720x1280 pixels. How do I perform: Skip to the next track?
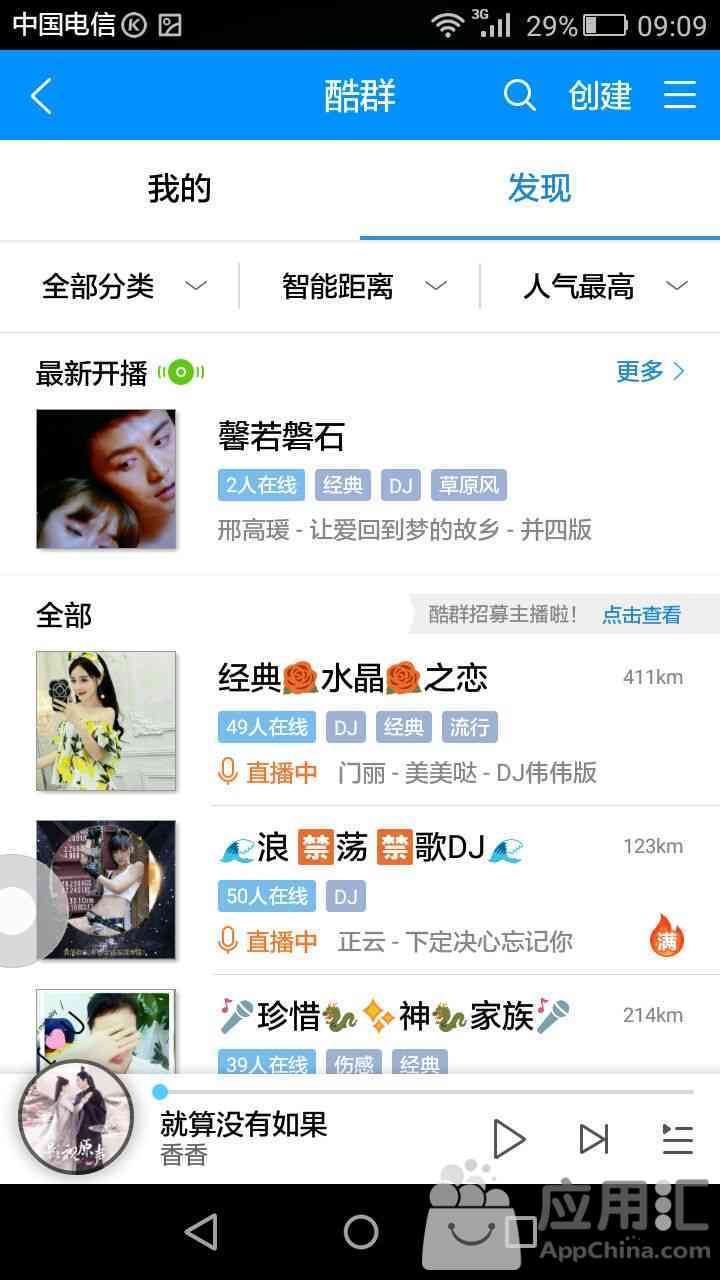[x=593, y=1139]
